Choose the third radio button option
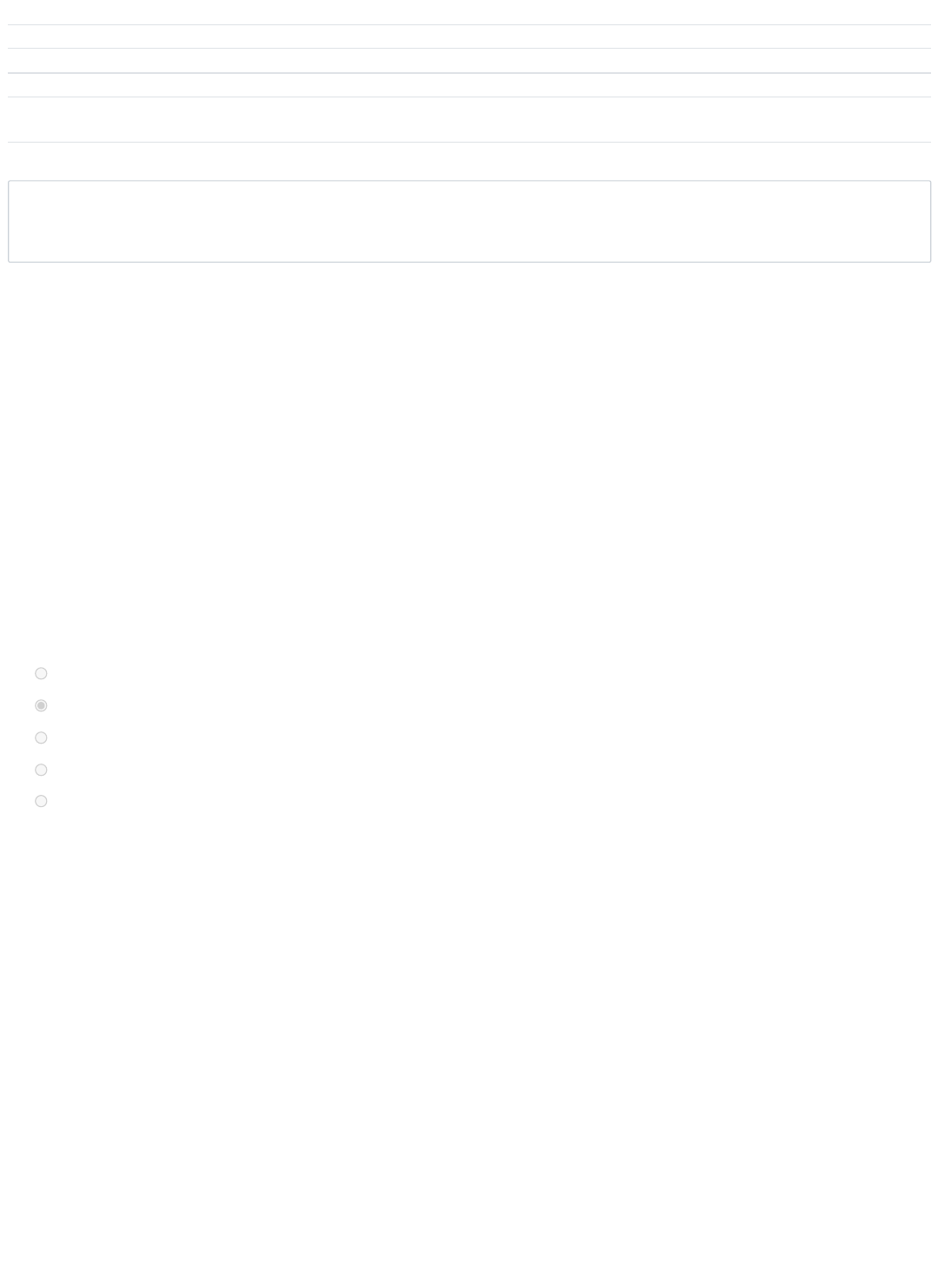Image resolution: width=938 pixels, height=1288 pixels. tap(41, 737)
